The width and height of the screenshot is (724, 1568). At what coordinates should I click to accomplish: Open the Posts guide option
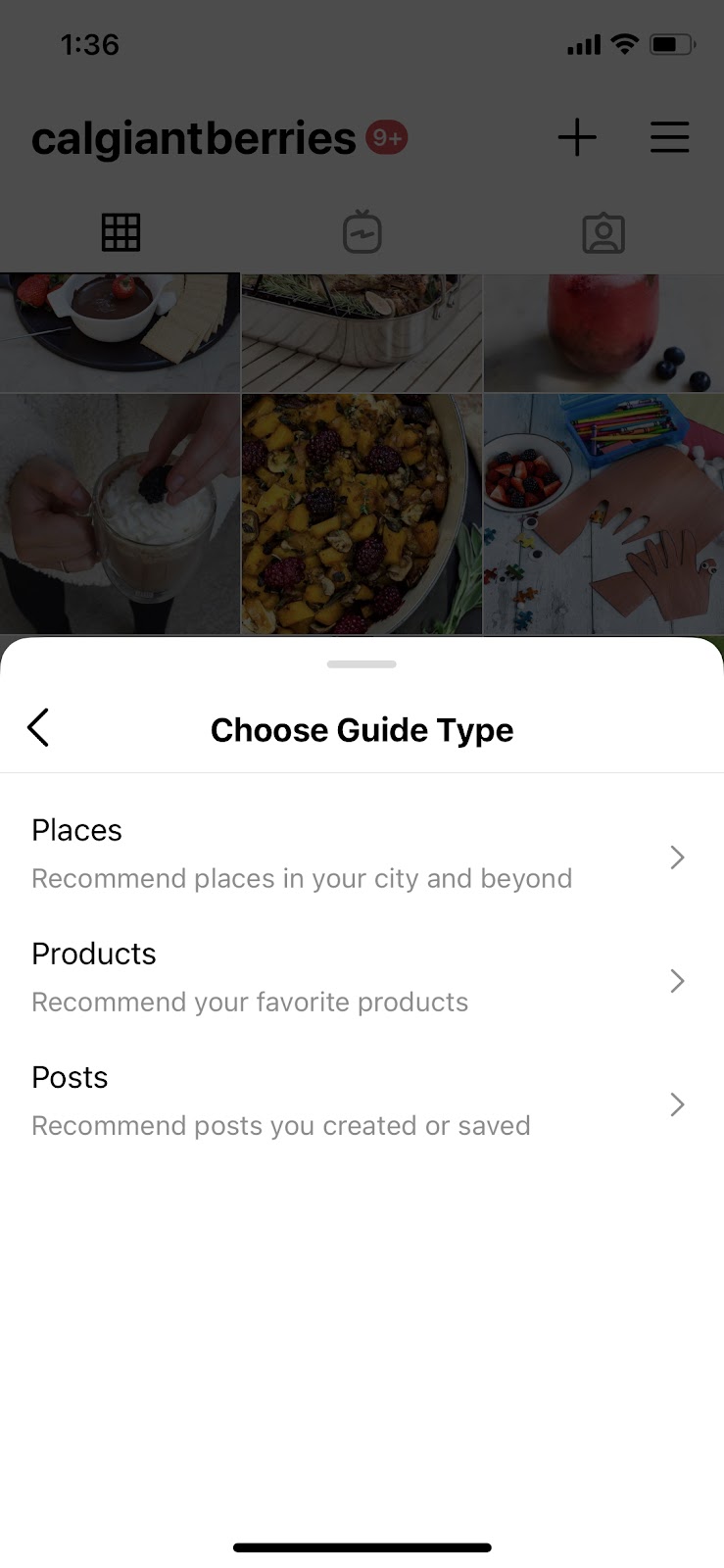[361, 1102]
